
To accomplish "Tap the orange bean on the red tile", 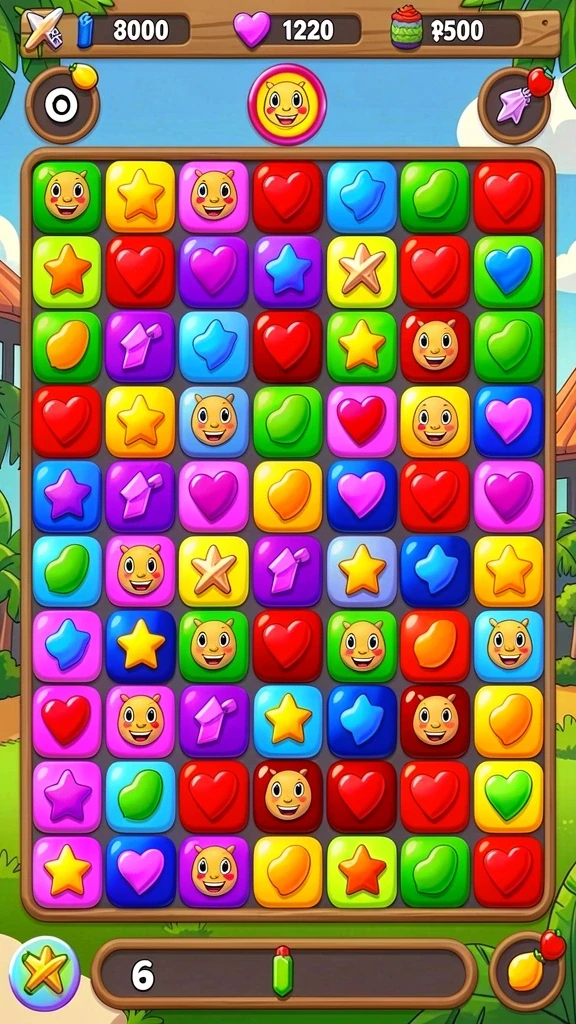I will pos(435,646).
